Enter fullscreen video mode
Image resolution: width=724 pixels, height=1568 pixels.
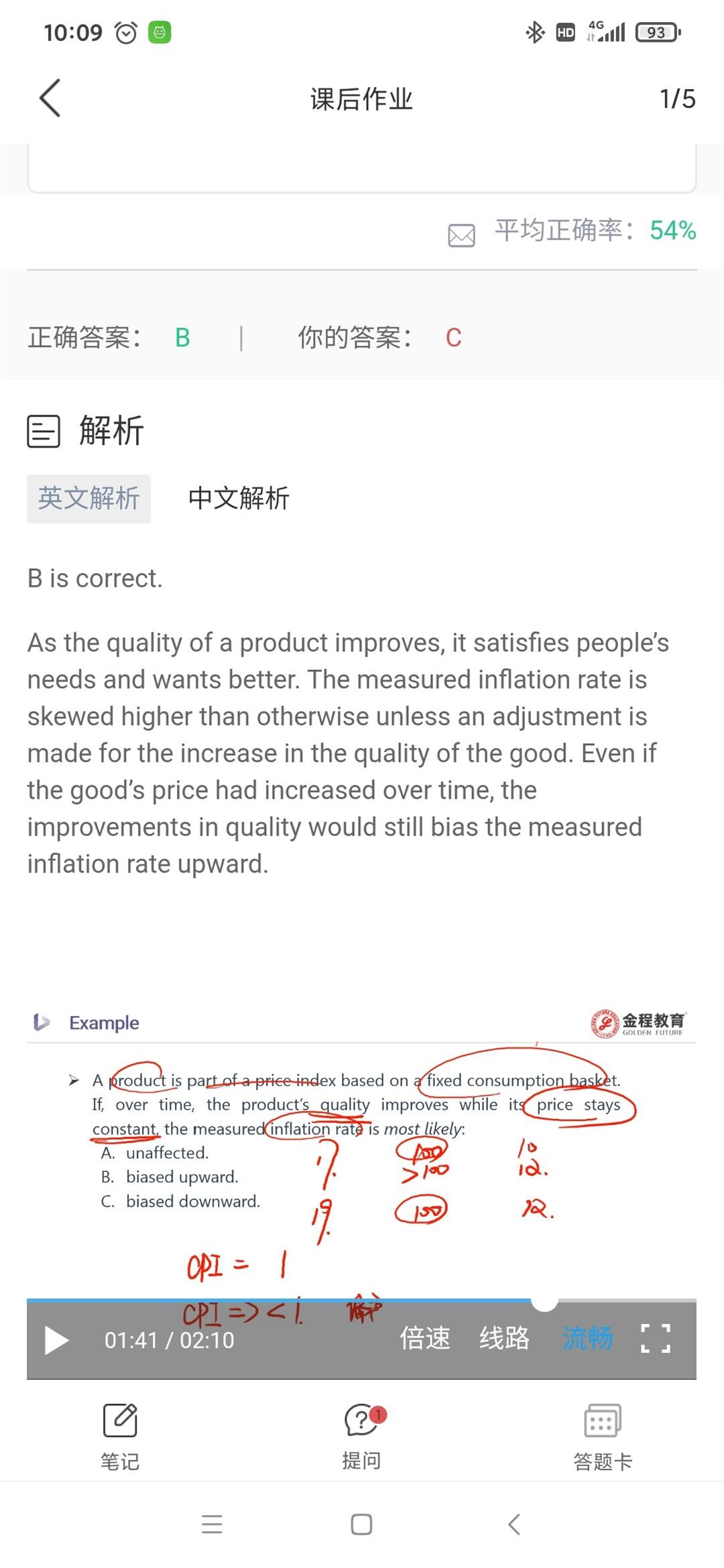point(655,1338)
